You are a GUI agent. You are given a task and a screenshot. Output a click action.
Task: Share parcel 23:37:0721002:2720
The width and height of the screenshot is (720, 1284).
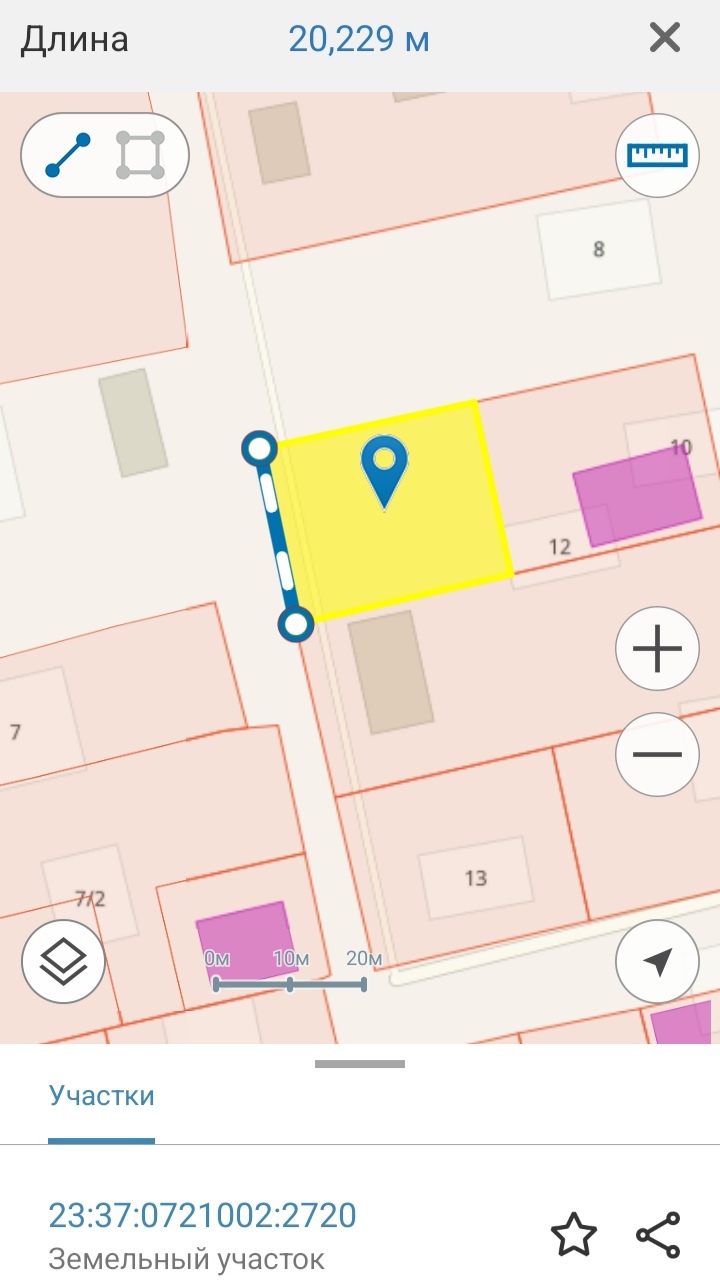658,1235
